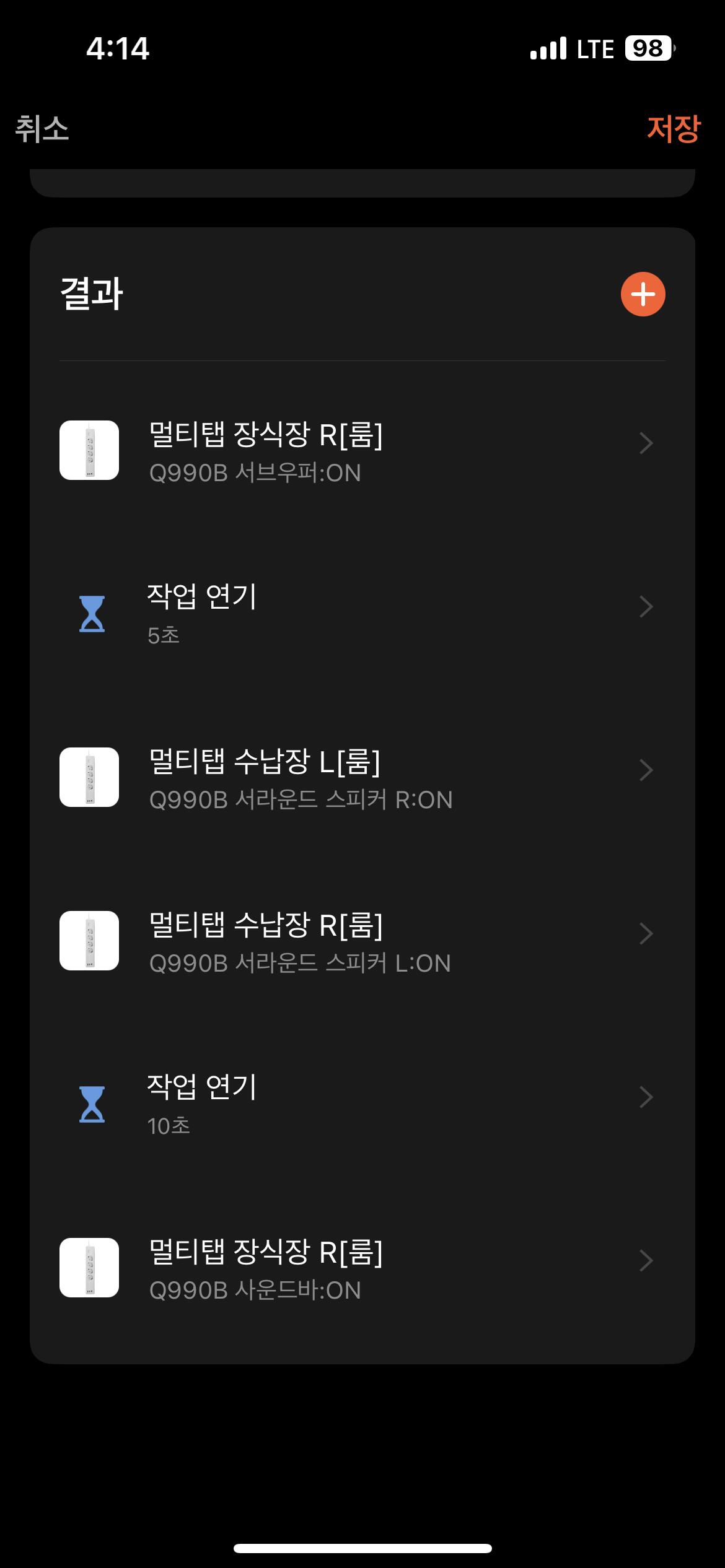Edit the 10초 작업 연기 delay
The height and width of the screenshot is (1568, 725).
click(362, 1104)
